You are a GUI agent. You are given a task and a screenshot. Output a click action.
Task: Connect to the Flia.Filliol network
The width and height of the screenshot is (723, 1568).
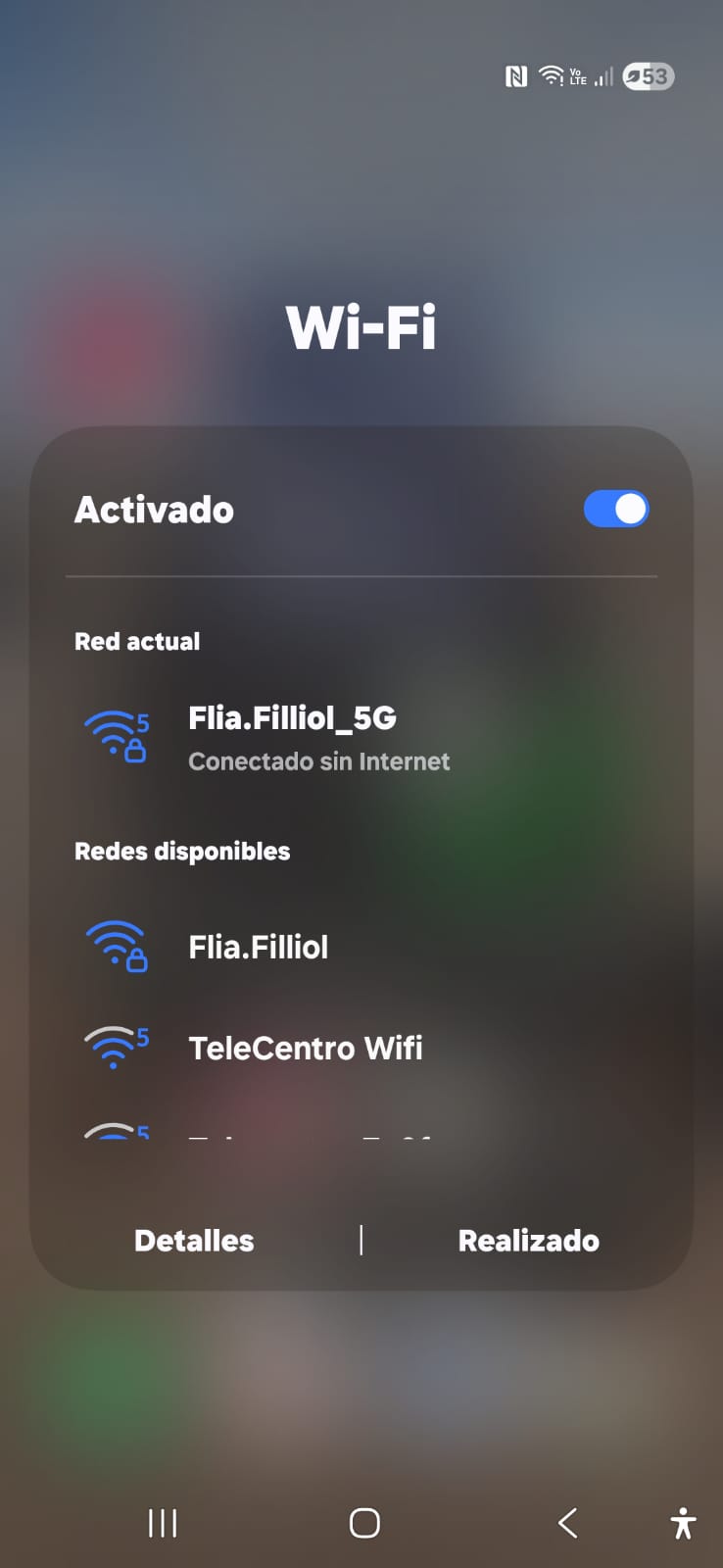(x=258, y=947)
